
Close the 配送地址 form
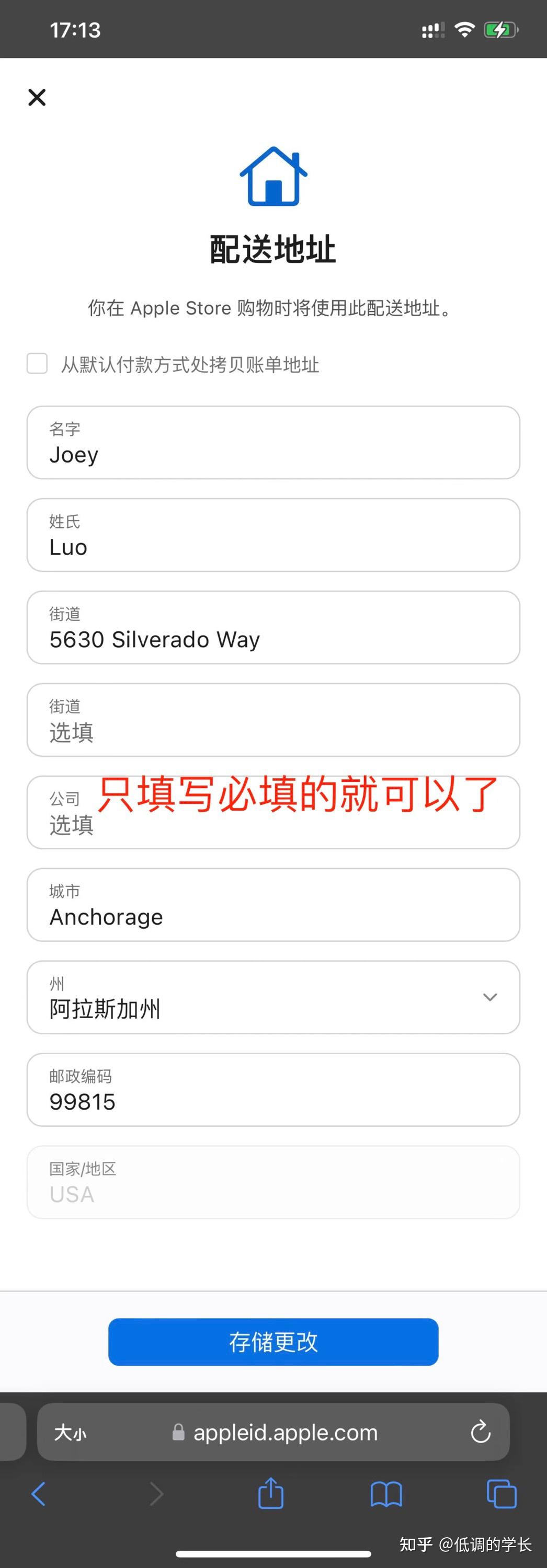tap(37, 97)
